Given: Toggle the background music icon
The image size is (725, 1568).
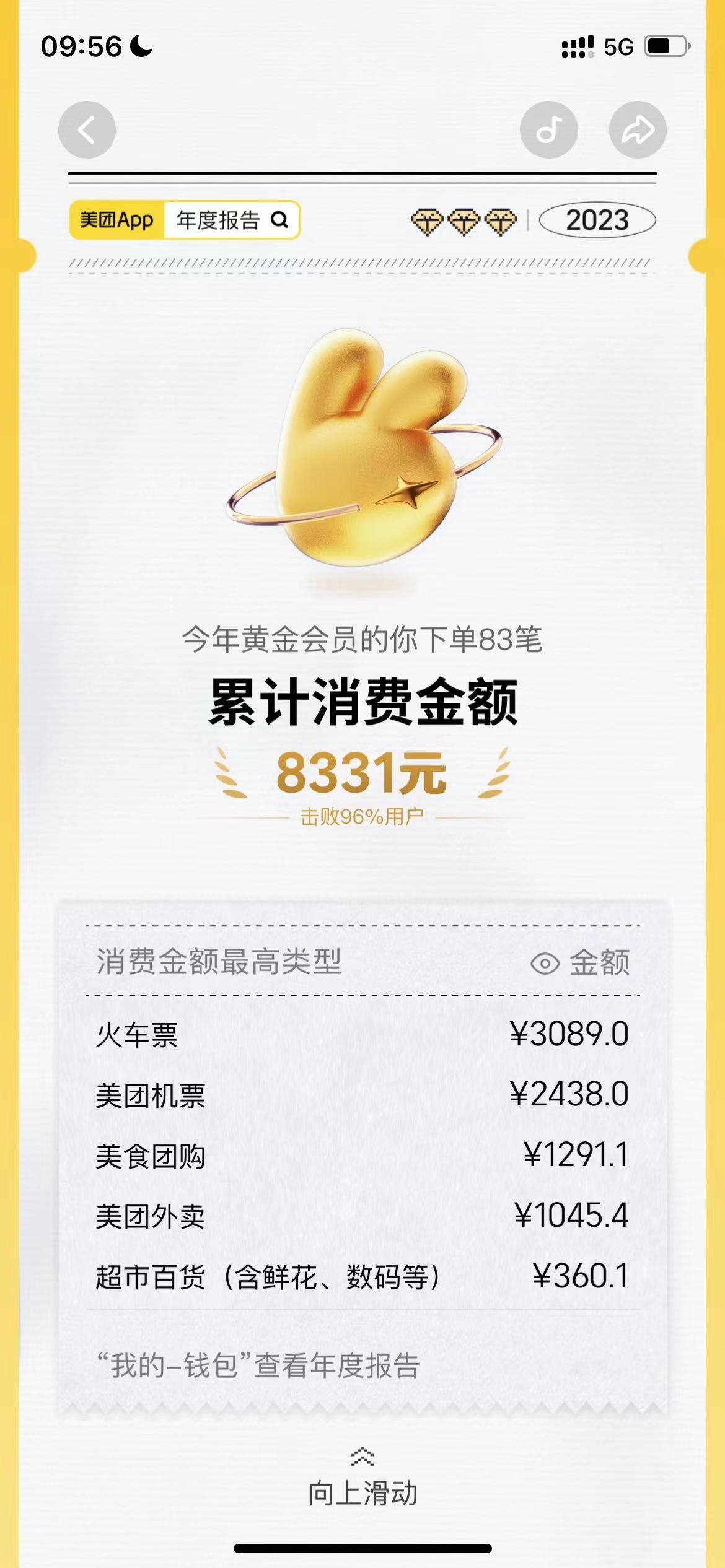Looking at the screenshot, I should 548,130.
